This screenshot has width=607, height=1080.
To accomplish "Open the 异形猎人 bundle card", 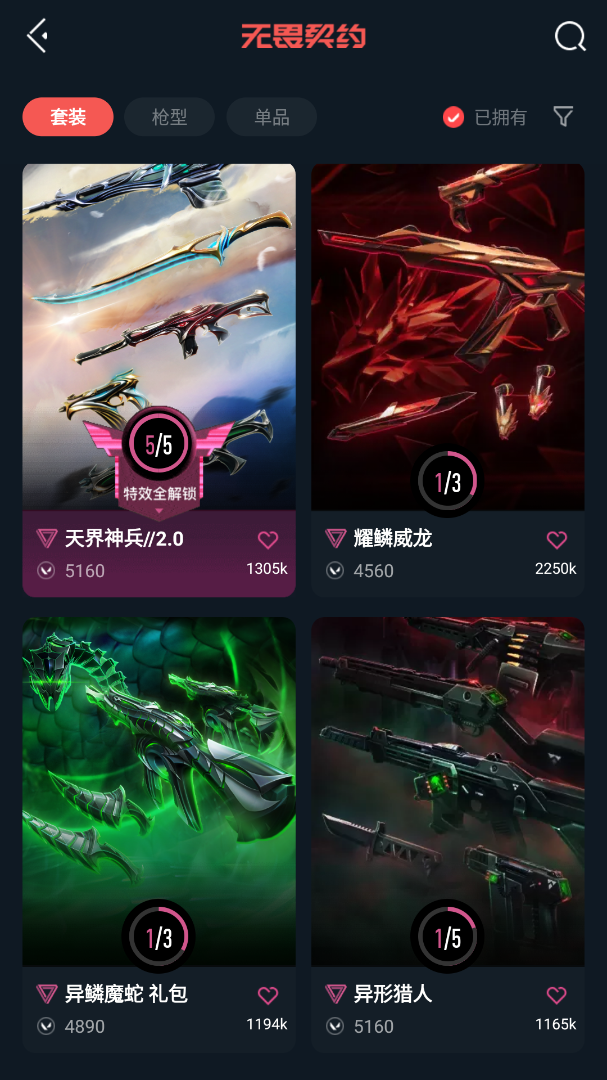I will (x=448, y=835).
